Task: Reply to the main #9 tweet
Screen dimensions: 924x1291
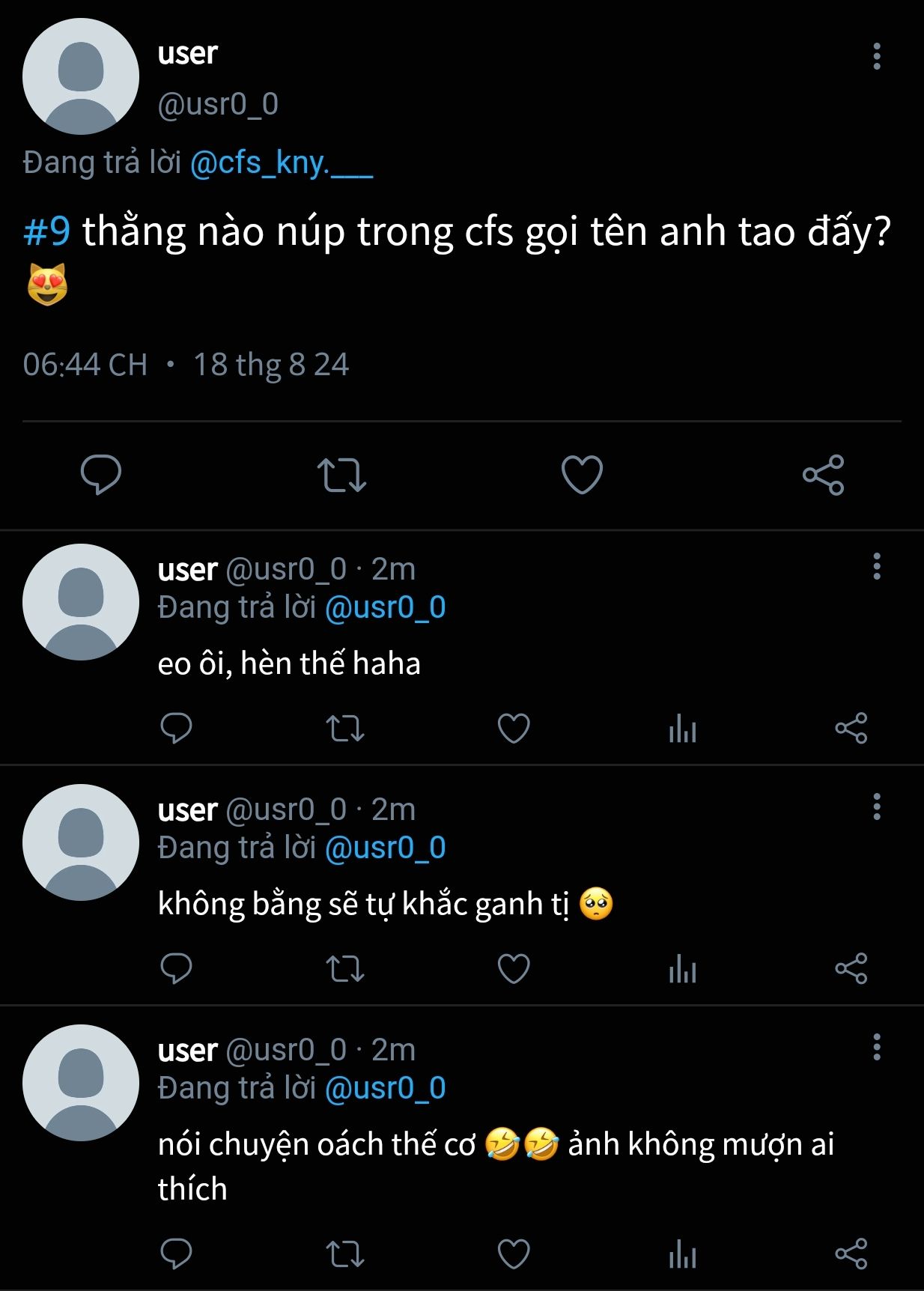Action: pos(100,475)
